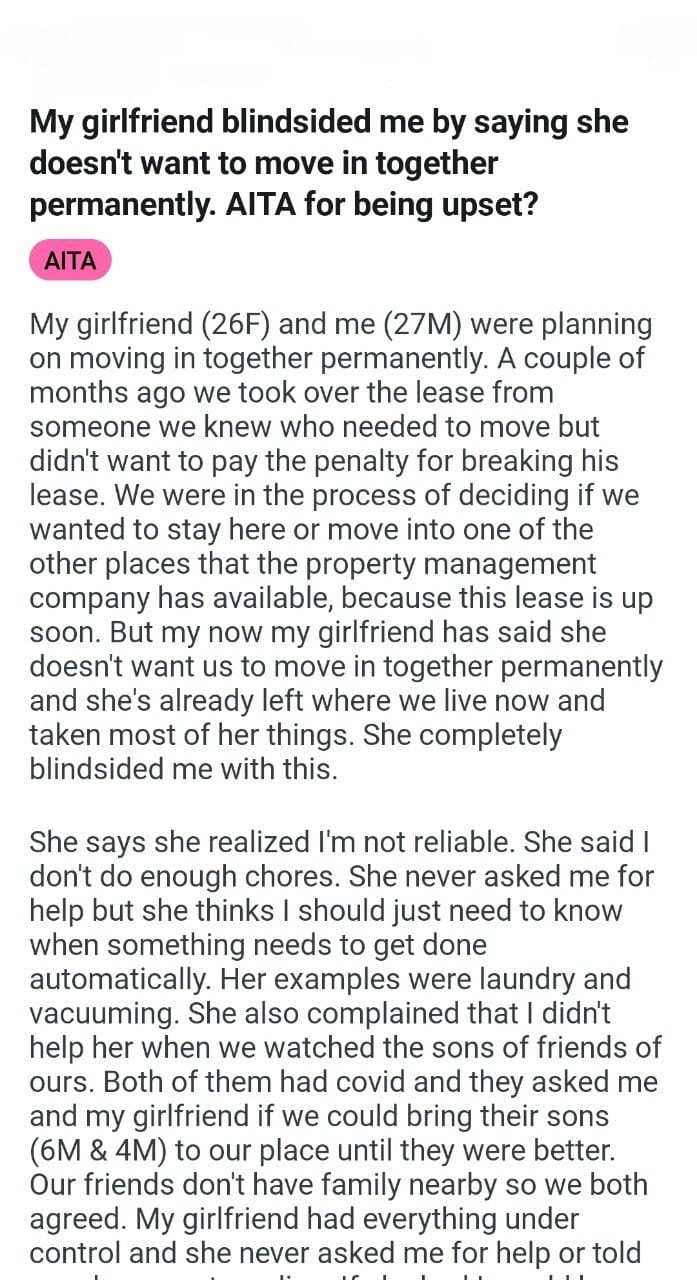Tap the AITA flair tag
This screenshot has width=697, height=1280.
[x=70, y=261]
